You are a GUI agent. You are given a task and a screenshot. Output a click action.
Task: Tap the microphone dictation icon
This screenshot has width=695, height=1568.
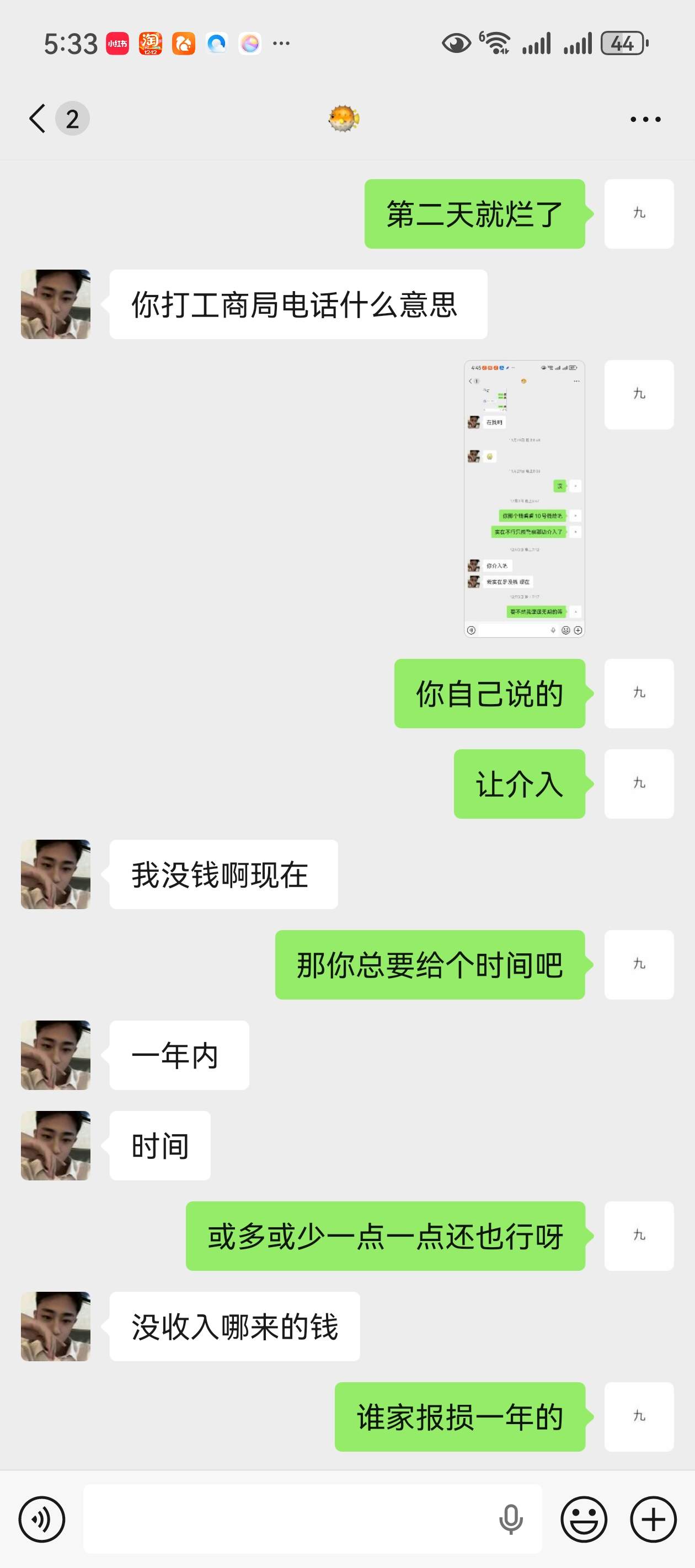(510, 1519)
